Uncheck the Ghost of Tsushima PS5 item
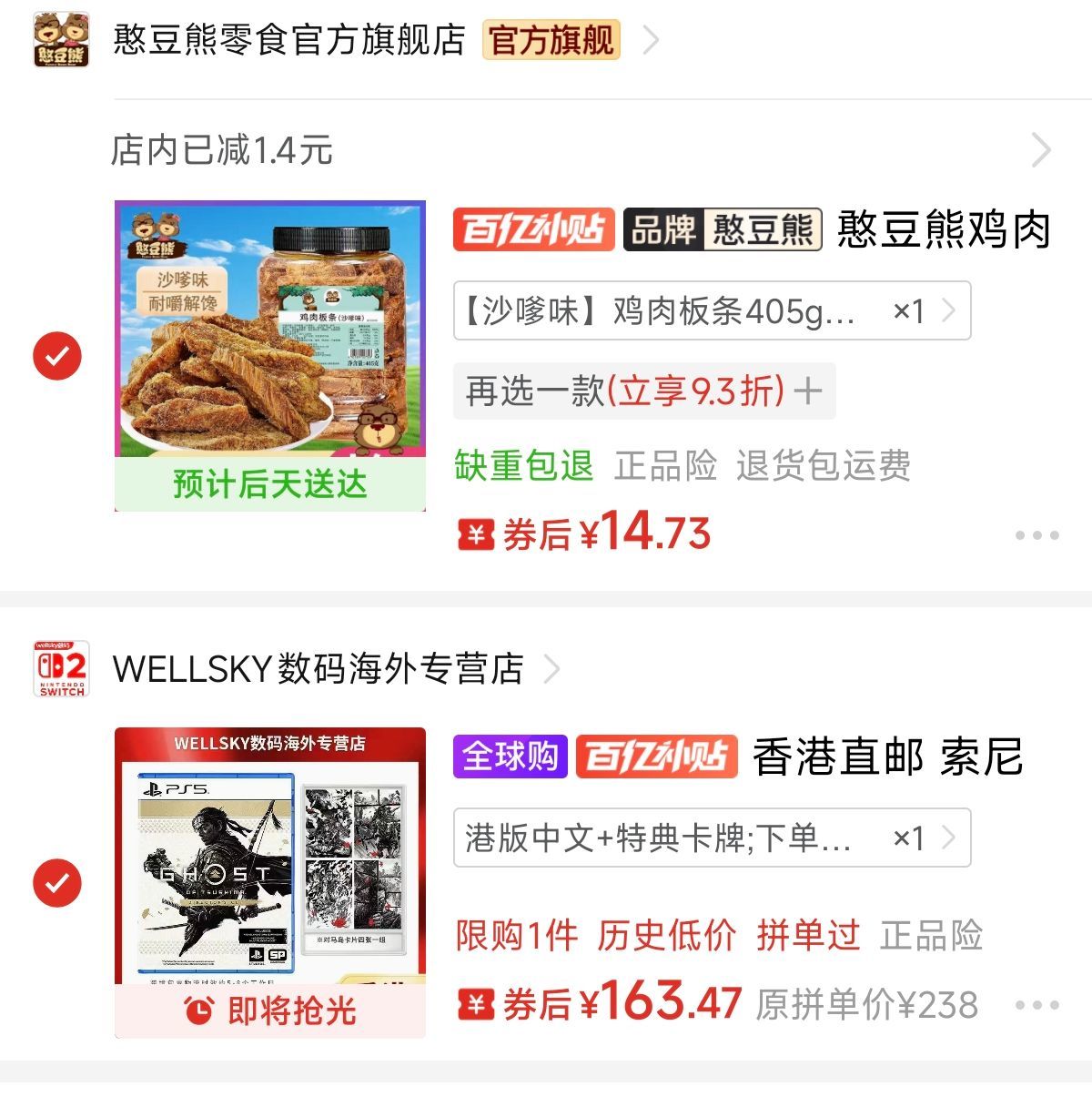 57,883
